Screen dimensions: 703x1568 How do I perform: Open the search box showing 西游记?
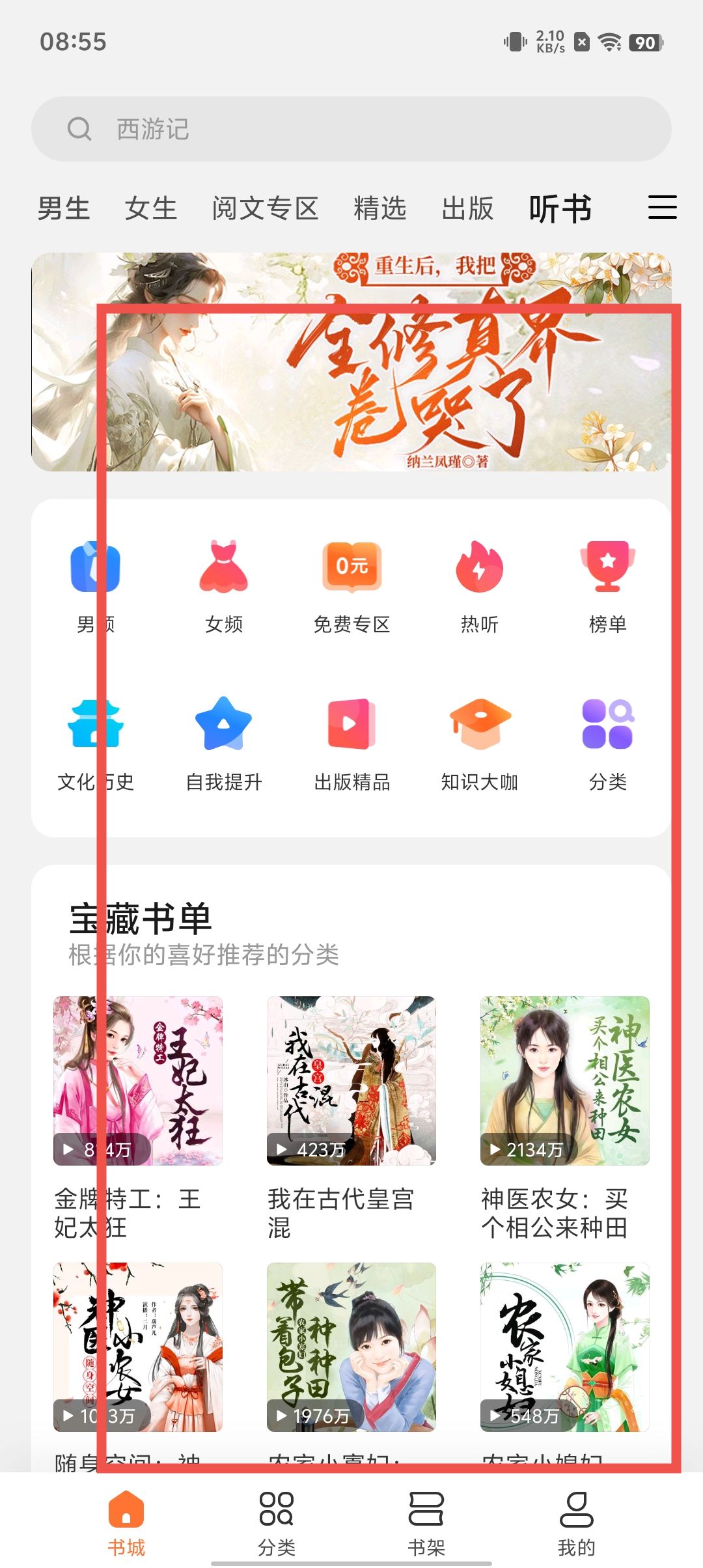point(351,129)
